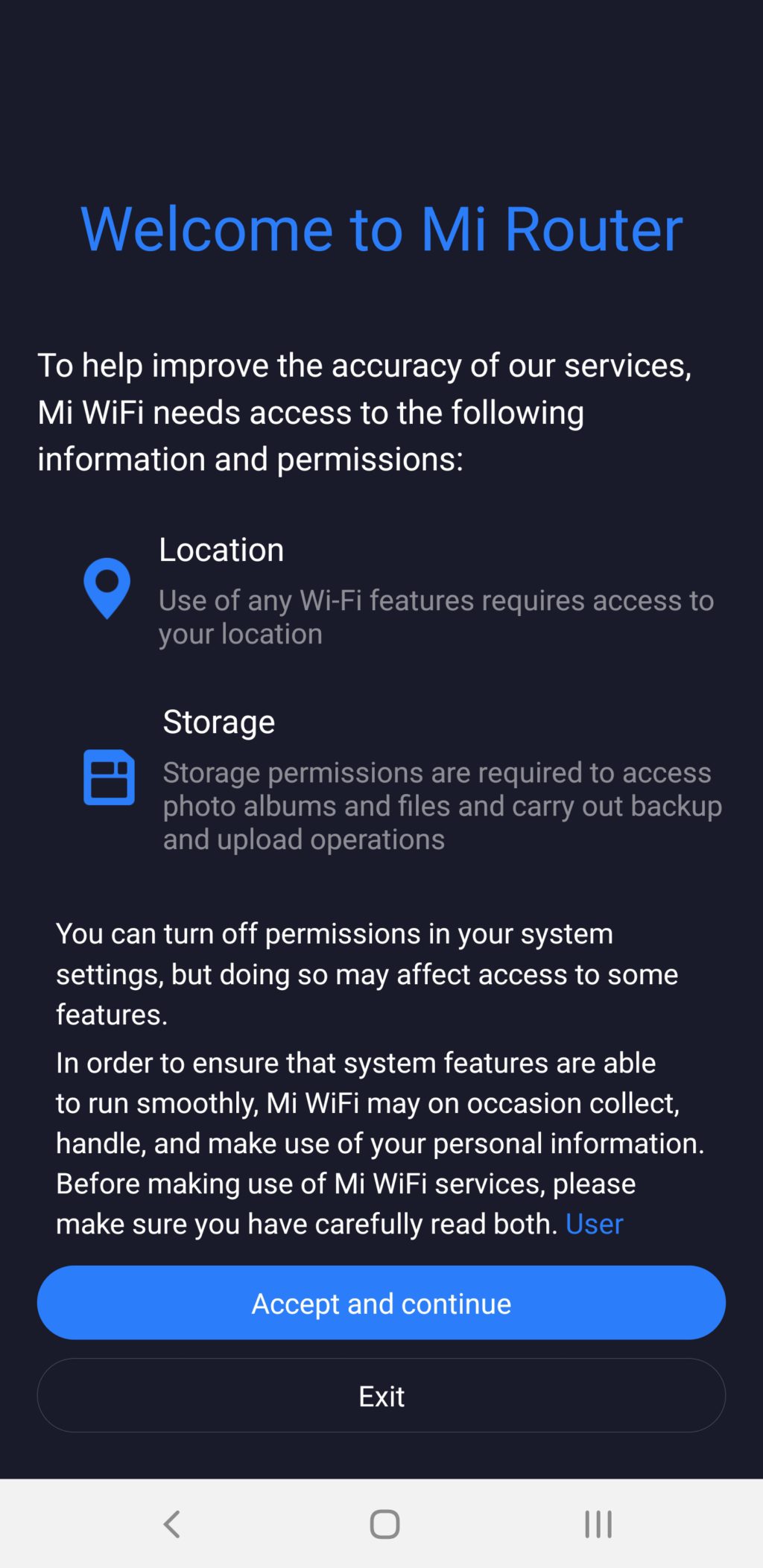The height and width of the screenshot is (1568, 763).
Task: Select the back arrow in navigation bar
Action: coord(171,1524)
